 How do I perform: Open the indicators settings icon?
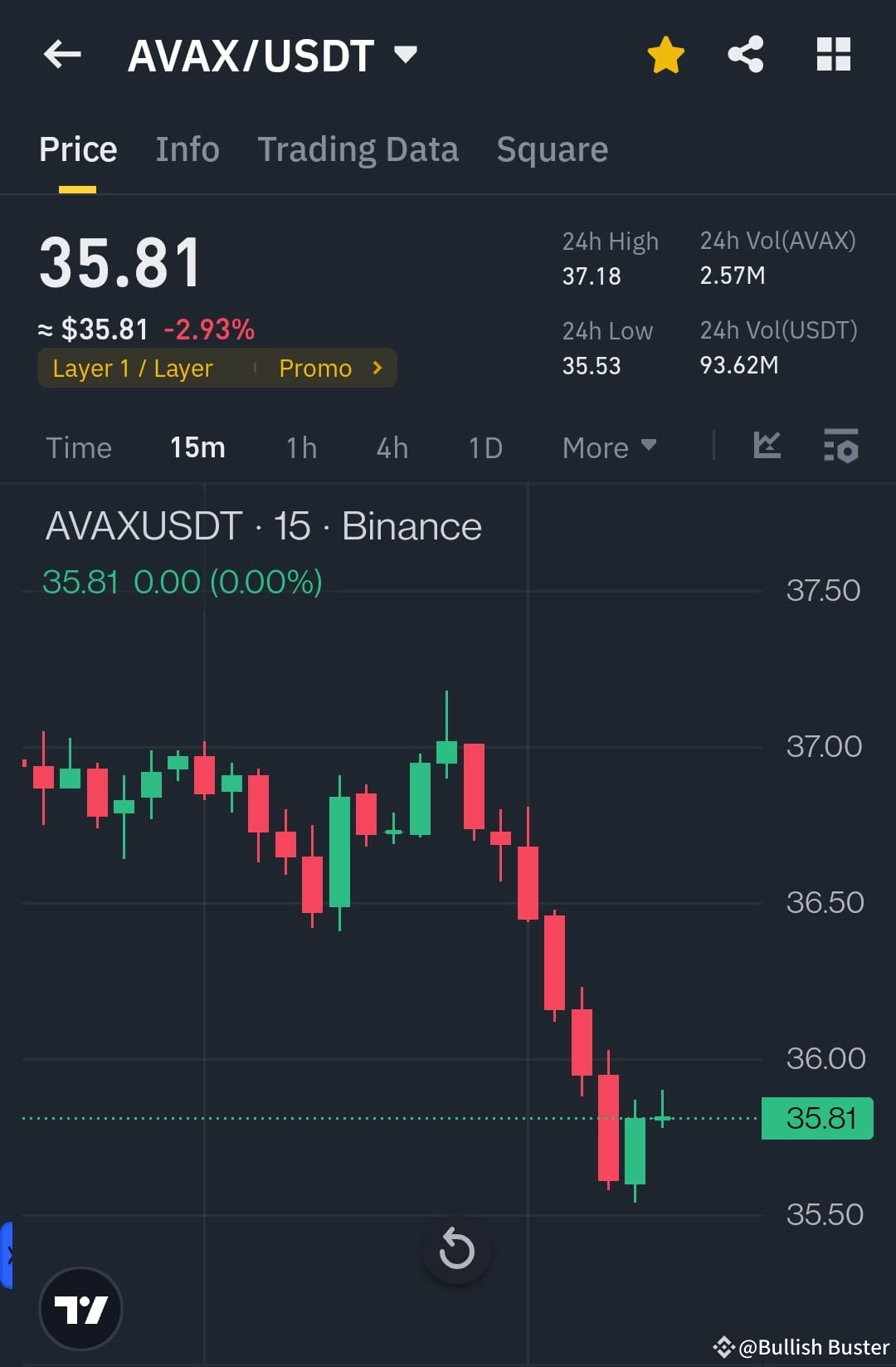841,447
